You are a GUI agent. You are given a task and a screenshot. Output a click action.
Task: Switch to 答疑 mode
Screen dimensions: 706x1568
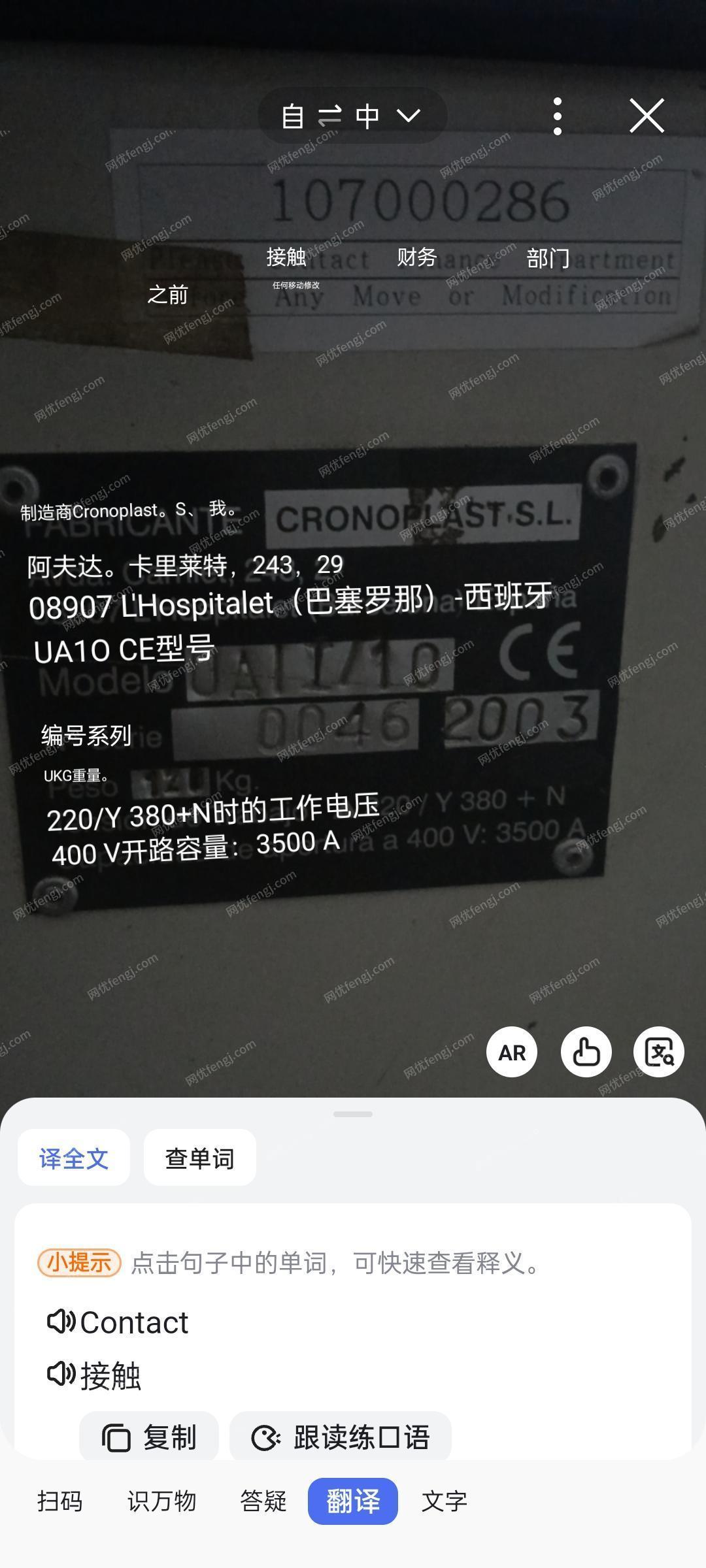click(263, 1501)
